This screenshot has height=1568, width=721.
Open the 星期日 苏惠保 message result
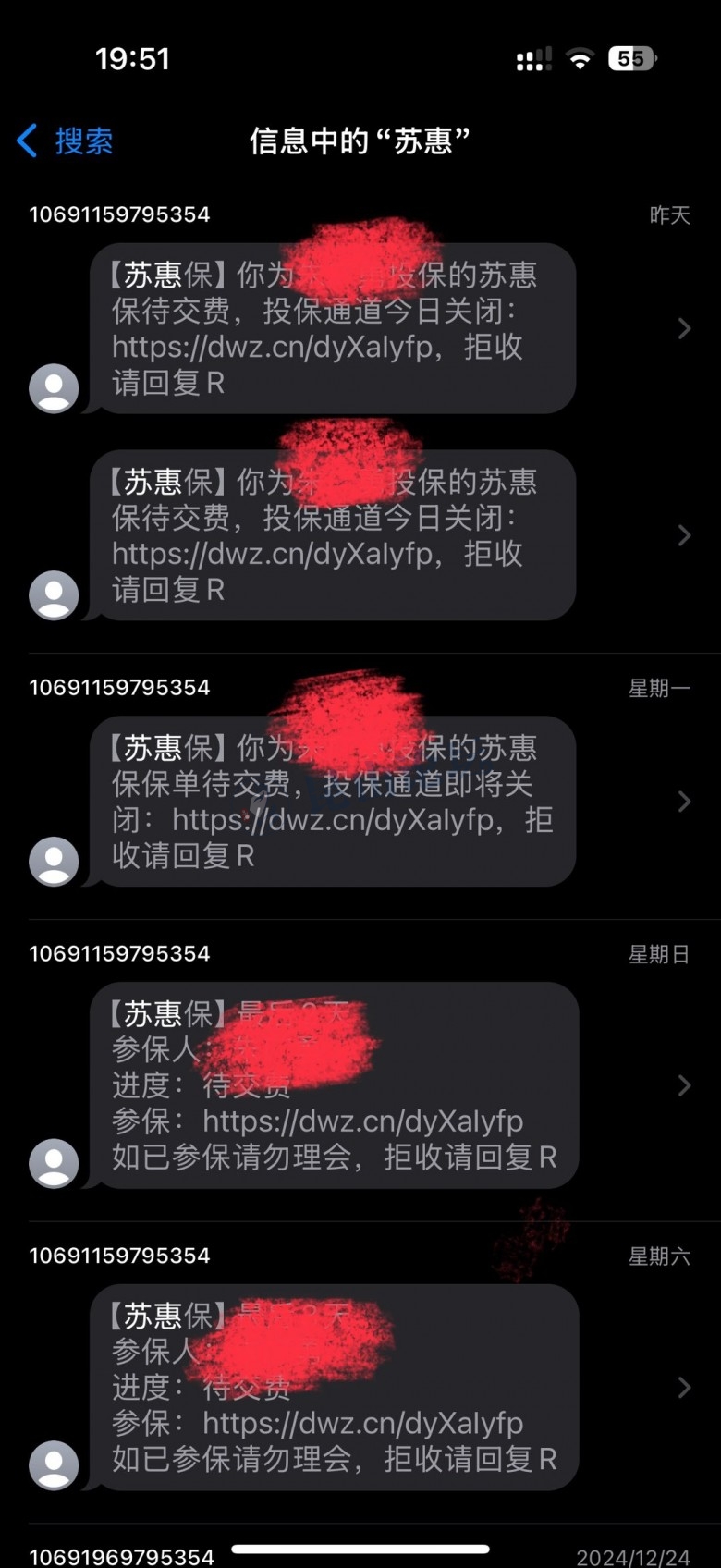(333, 1085)
